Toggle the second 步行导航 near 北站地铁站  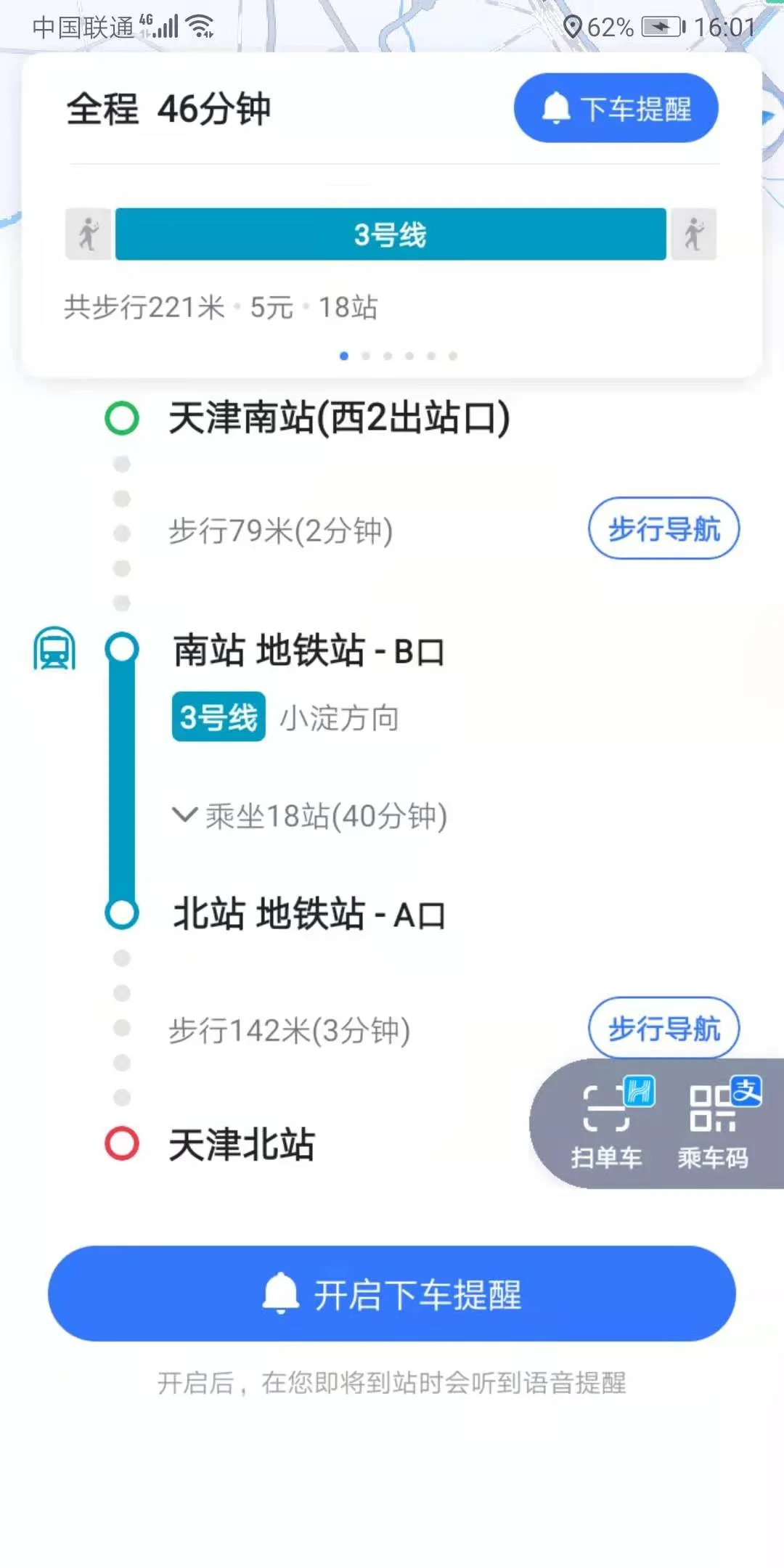[x=663, y=1029]
